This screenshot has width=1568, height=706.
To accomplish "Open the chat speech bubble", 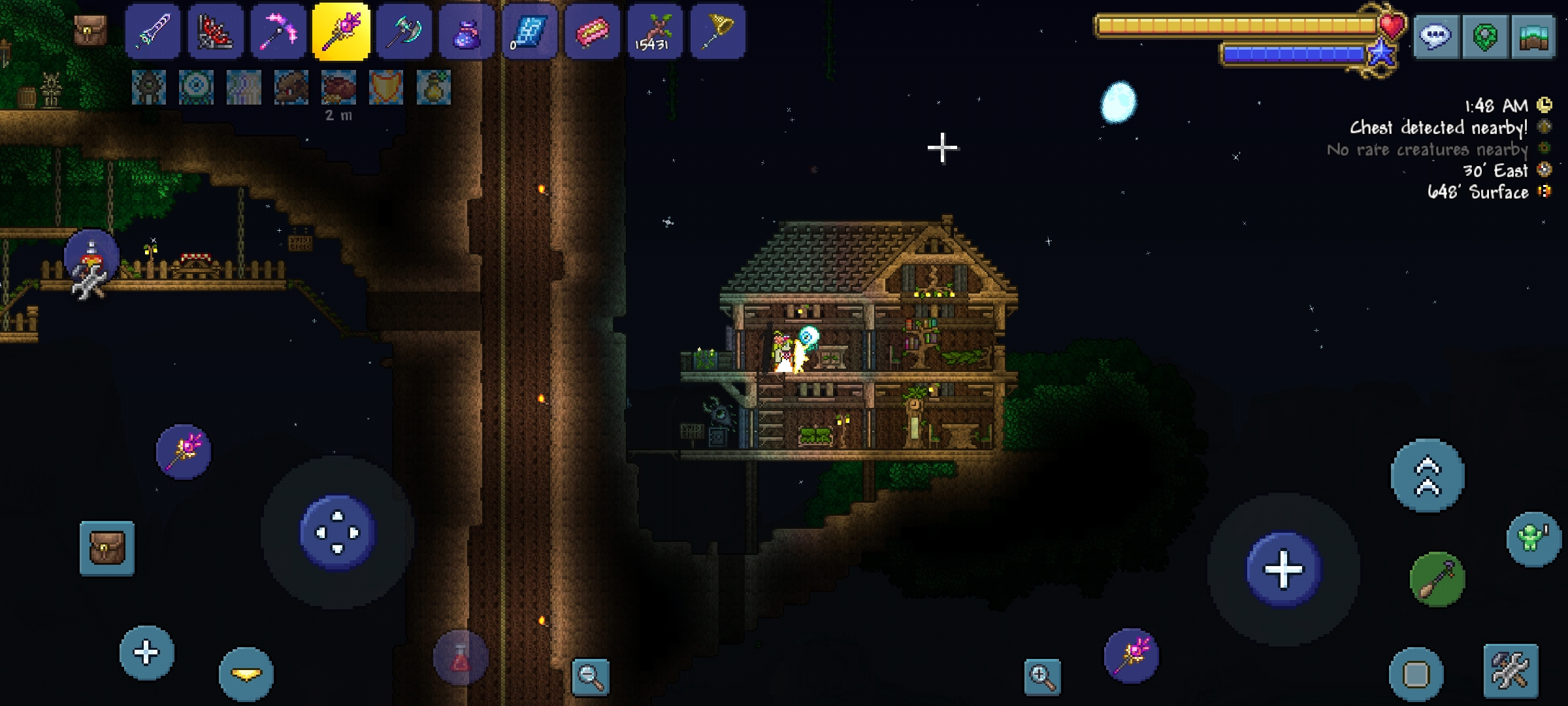I will pyautogui.click(x=1435, y=37).
